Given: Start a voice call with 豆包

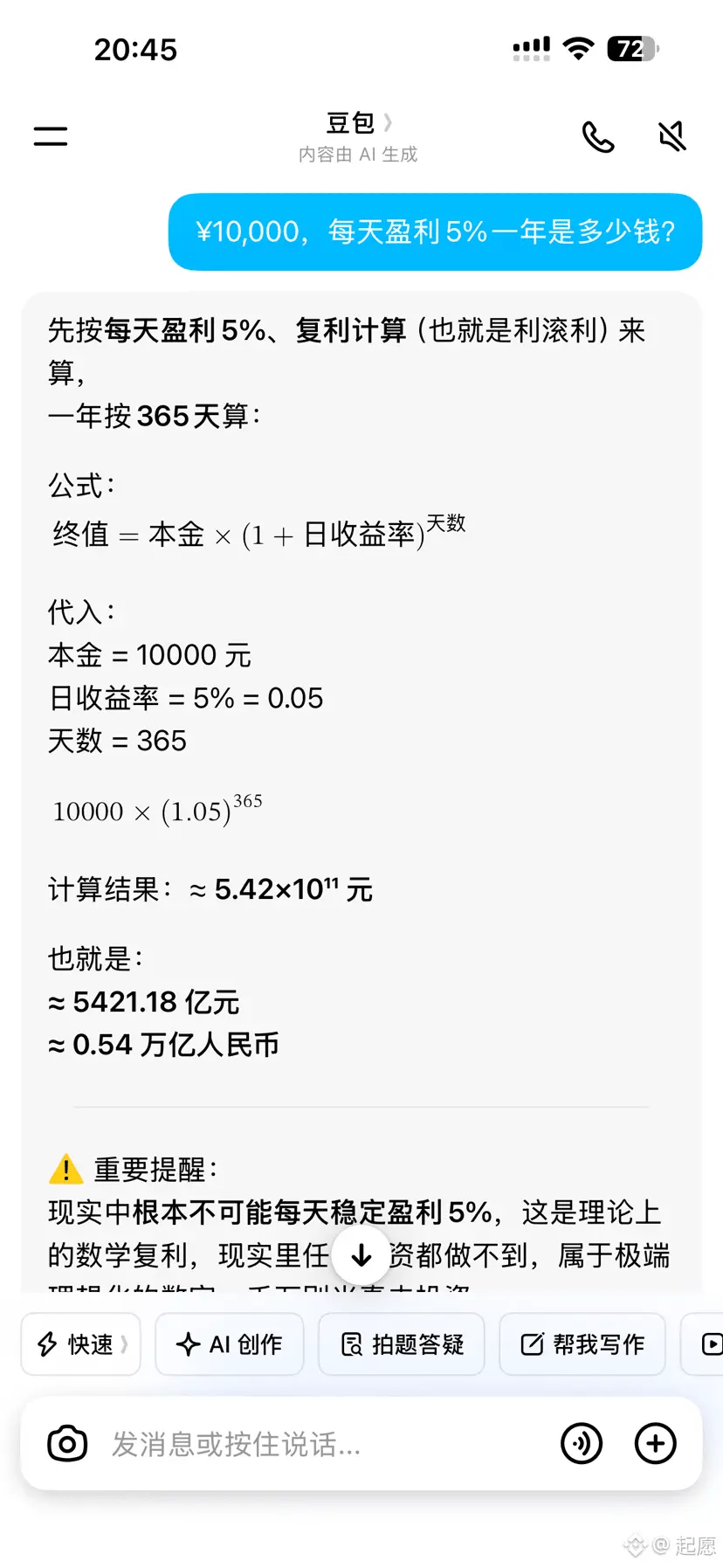Looking at the screenshot, I should point(597,136).
